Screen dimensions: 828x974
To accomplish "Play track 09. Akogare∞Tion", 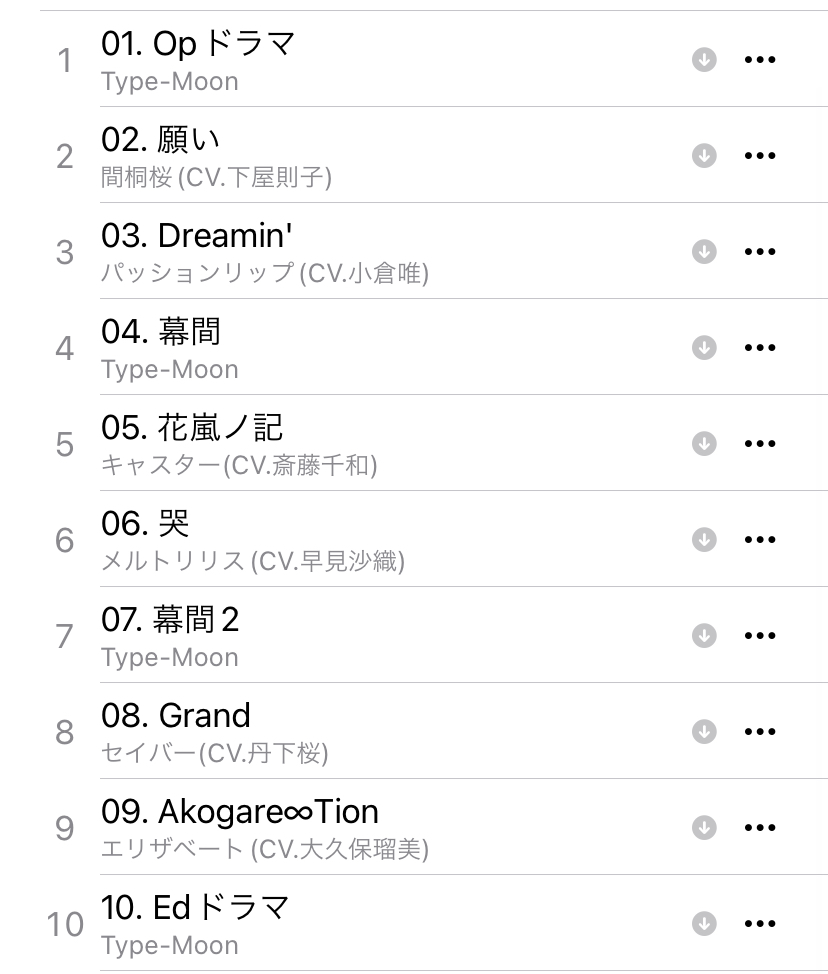I will (x=240, y=812).
